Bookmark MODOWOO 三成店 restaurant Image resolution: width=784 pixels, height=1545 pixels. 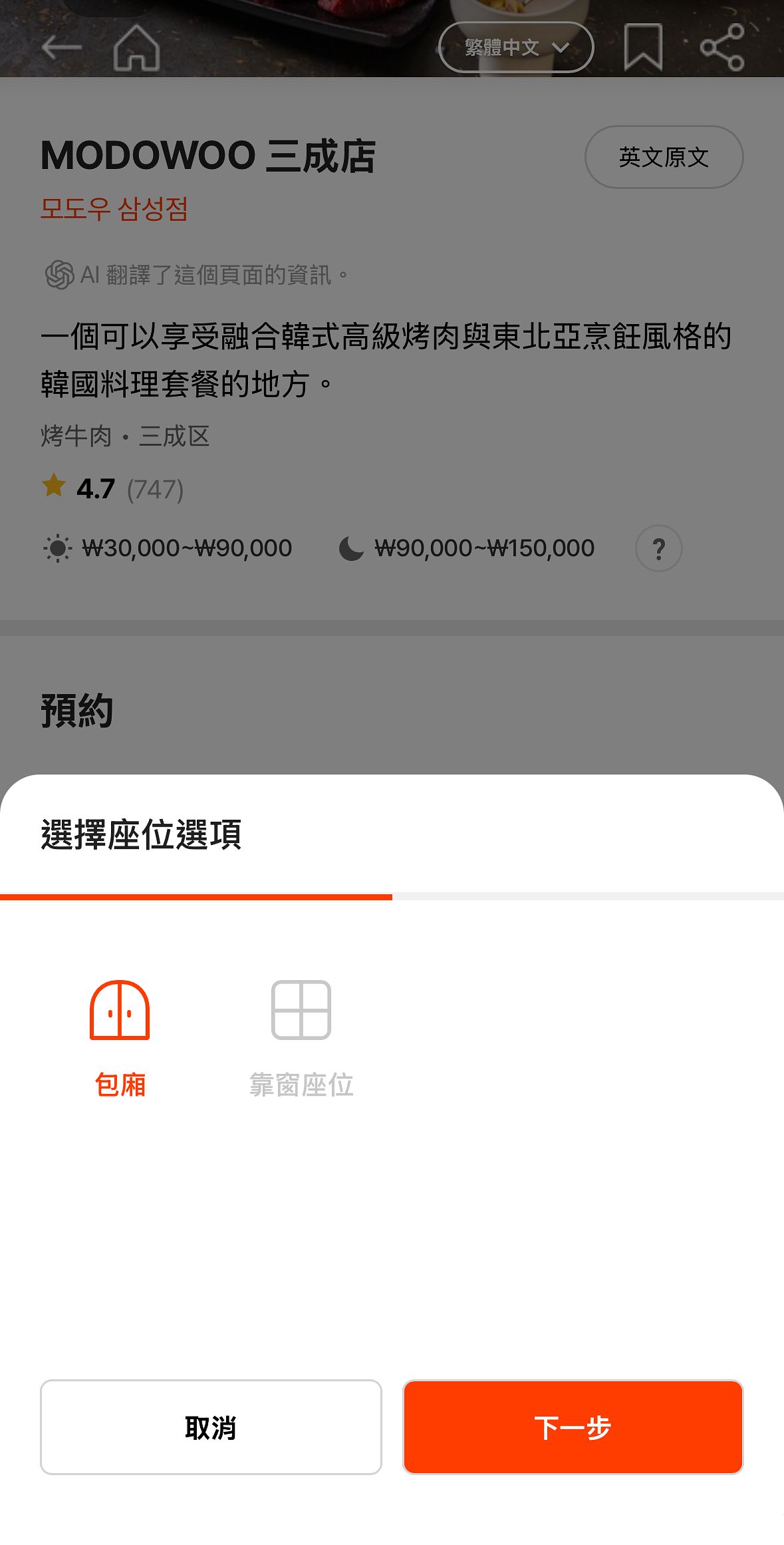tap(642, 47)
